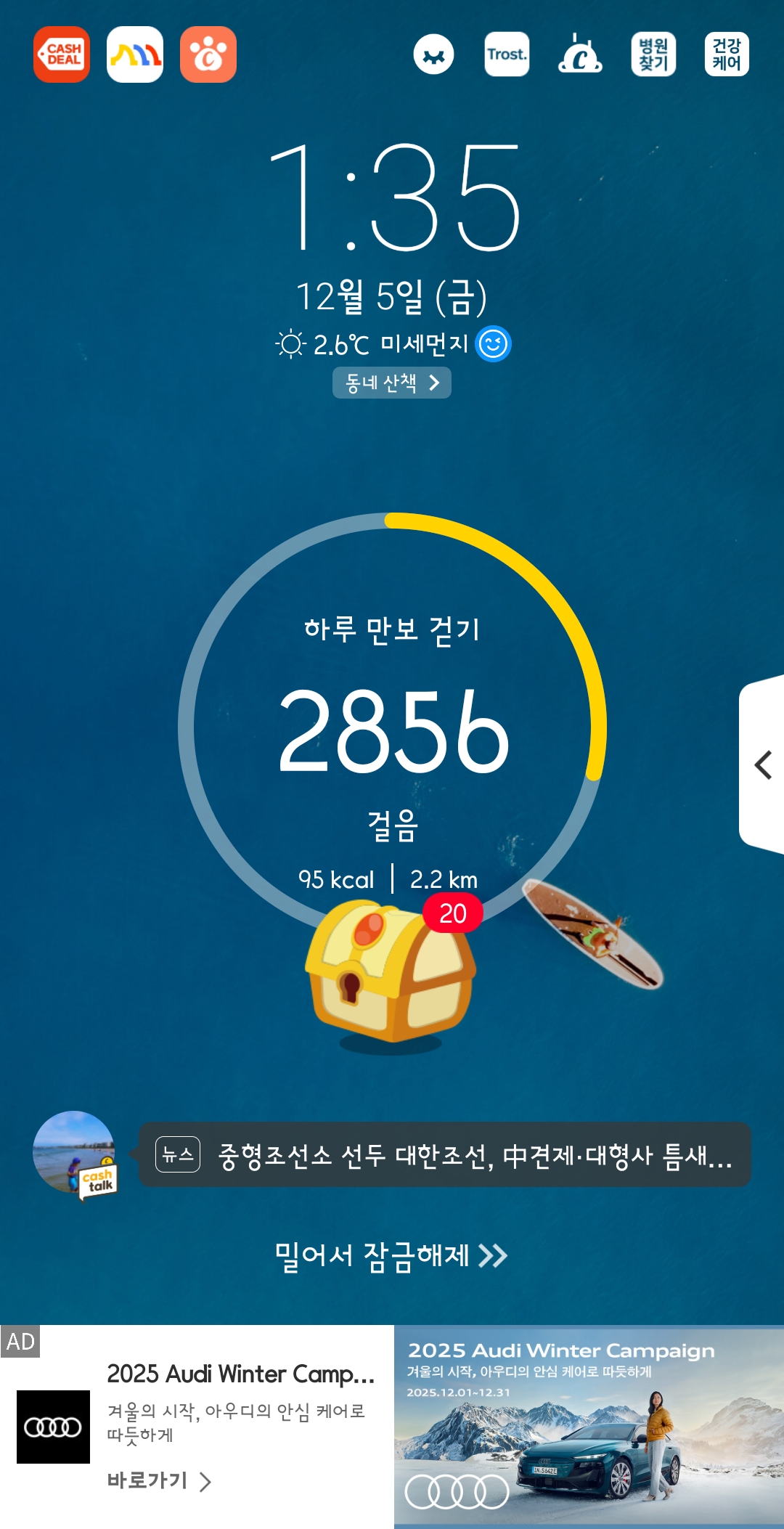Viewport: 784px width, 1529px height.
Task: Open the Cash Deal shortcut
Action: (x=62, y=54)
